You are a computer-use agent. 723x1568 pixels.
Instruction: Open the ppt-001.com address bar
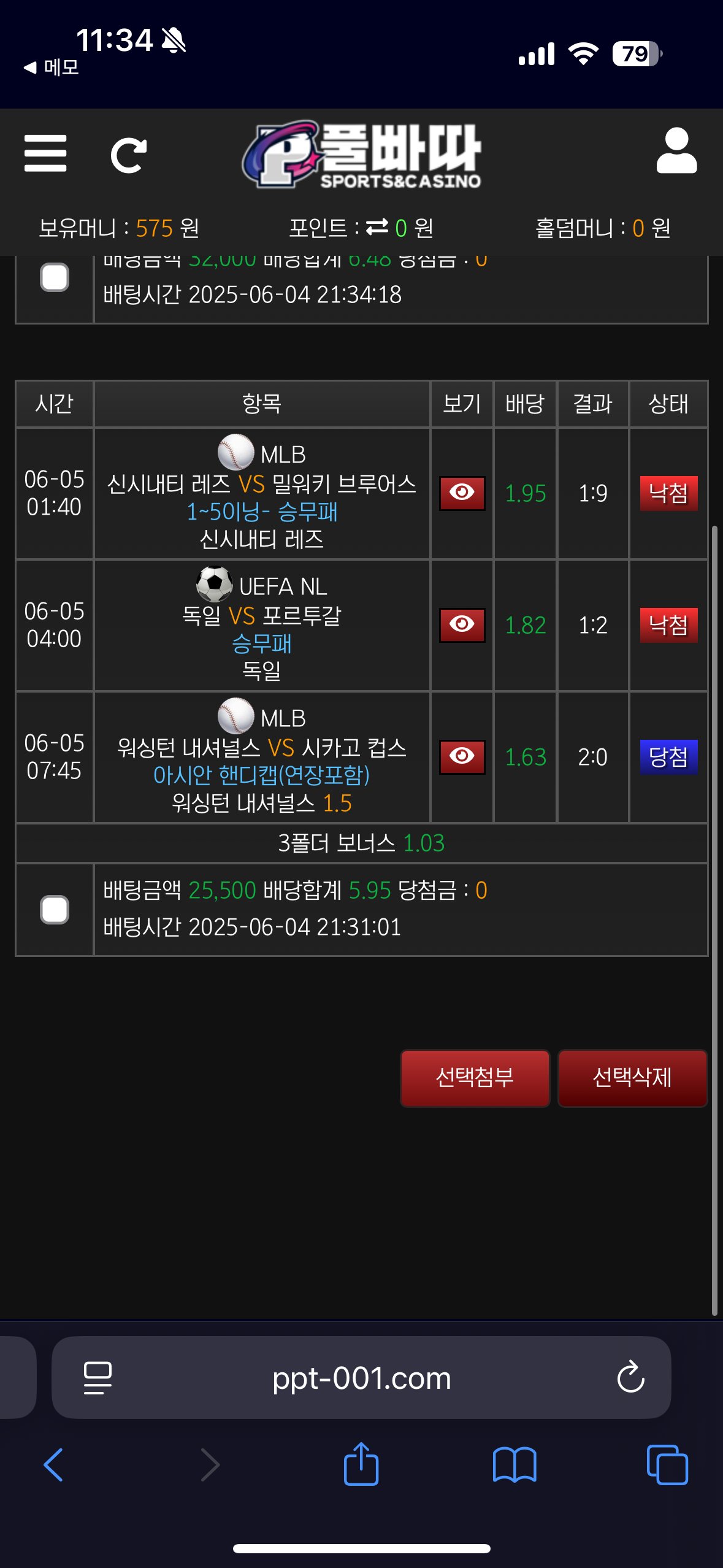tap(361, 1378)
